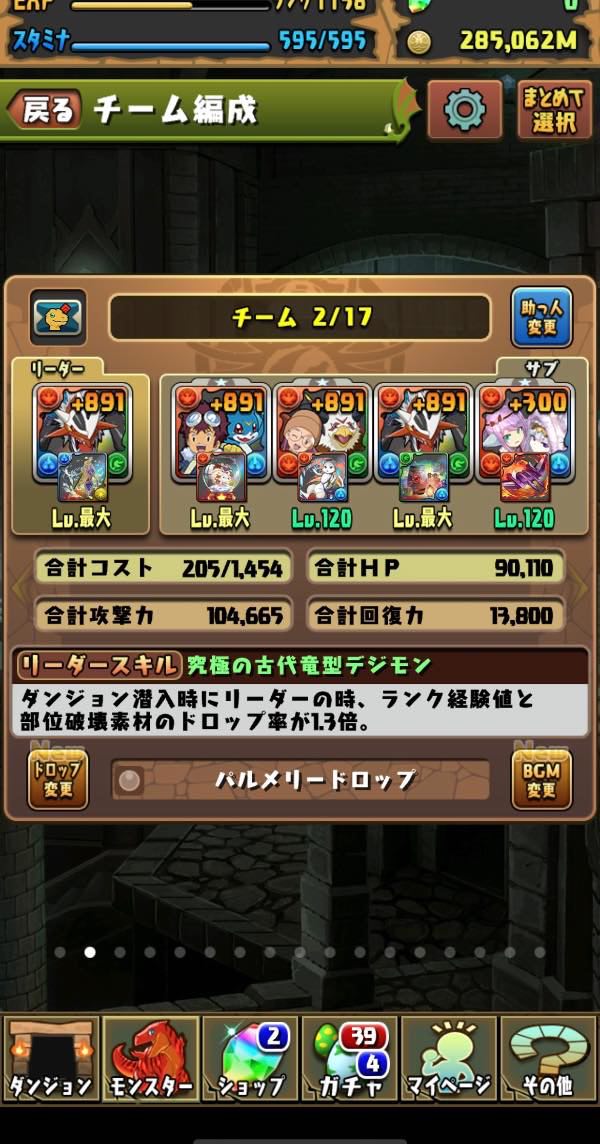
Task: Tap the BGM変更 button
Action: tap(541, 780)
